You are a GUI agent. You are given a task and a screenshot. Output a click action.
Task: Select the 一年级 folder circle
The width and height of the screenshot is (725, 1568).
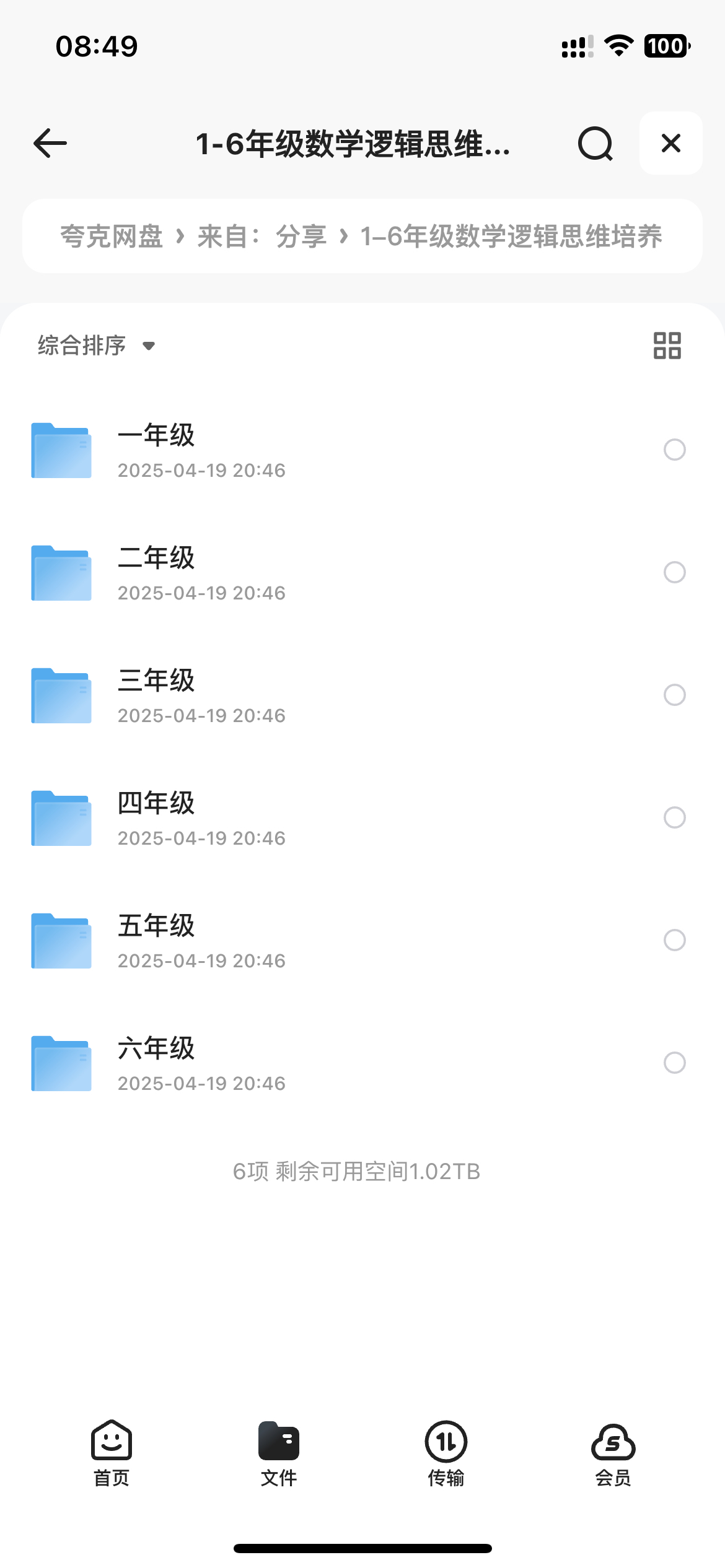(674, 450)
